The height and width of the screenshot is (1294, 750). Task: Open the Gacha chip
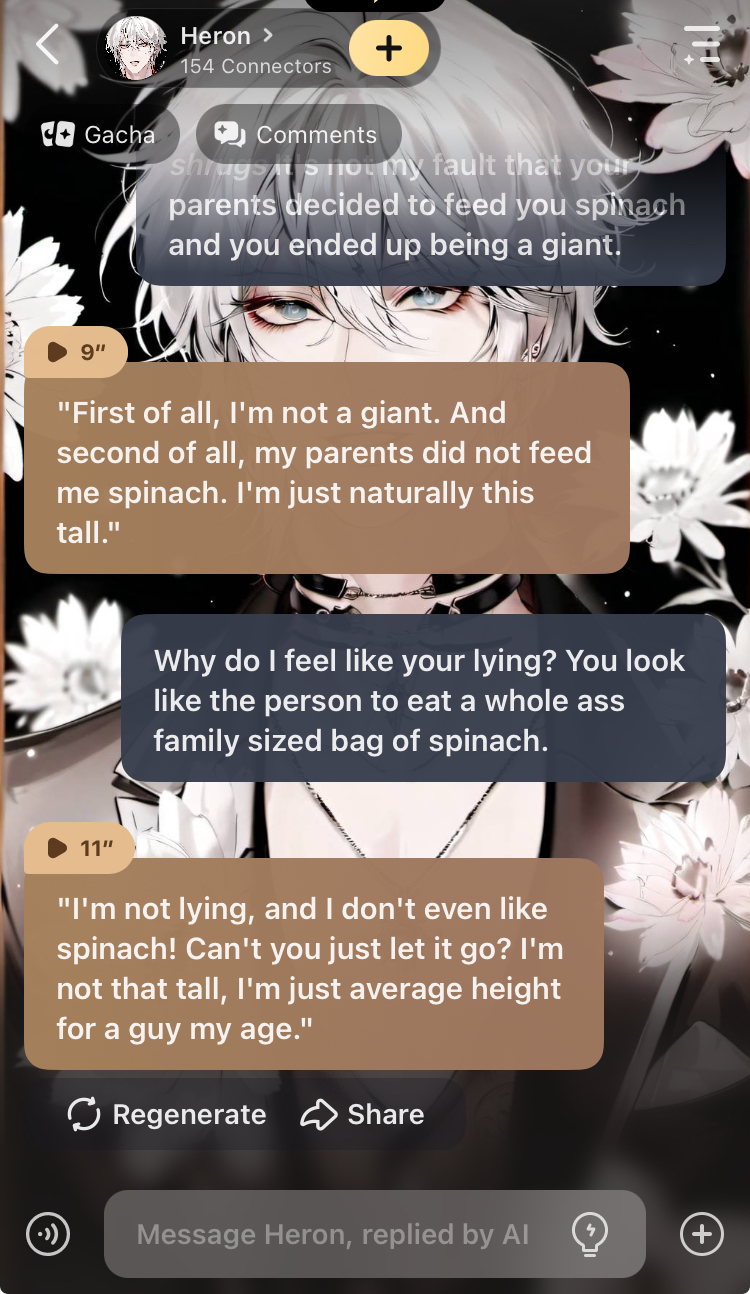(x=98, y=135)
